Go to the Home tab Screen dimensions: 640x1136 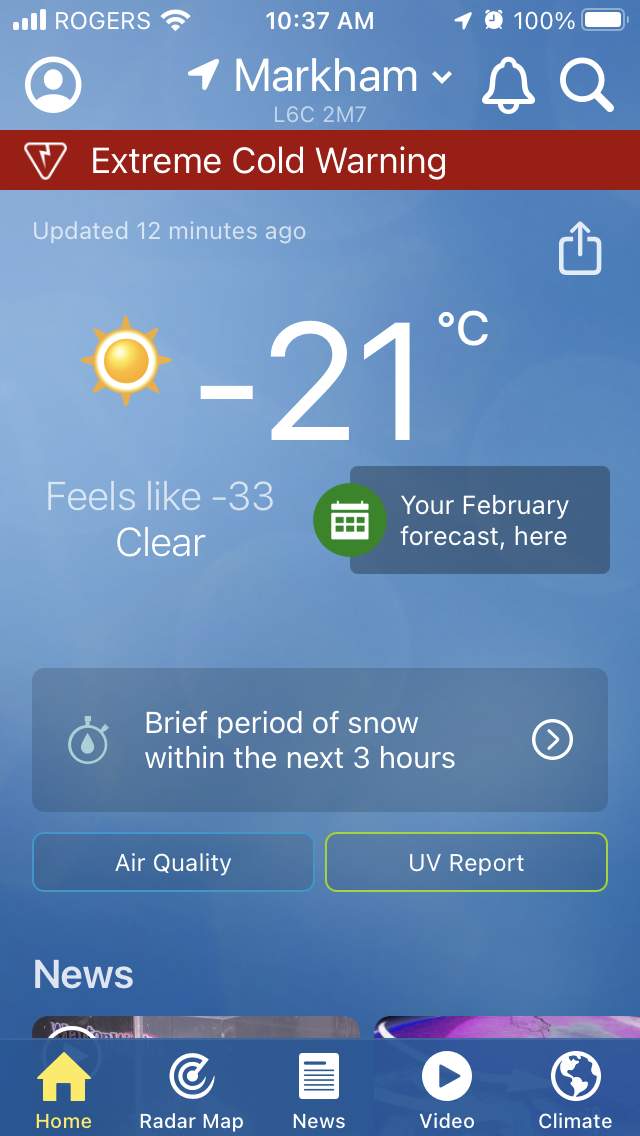pyautogui.click(x=64, y=1092)
